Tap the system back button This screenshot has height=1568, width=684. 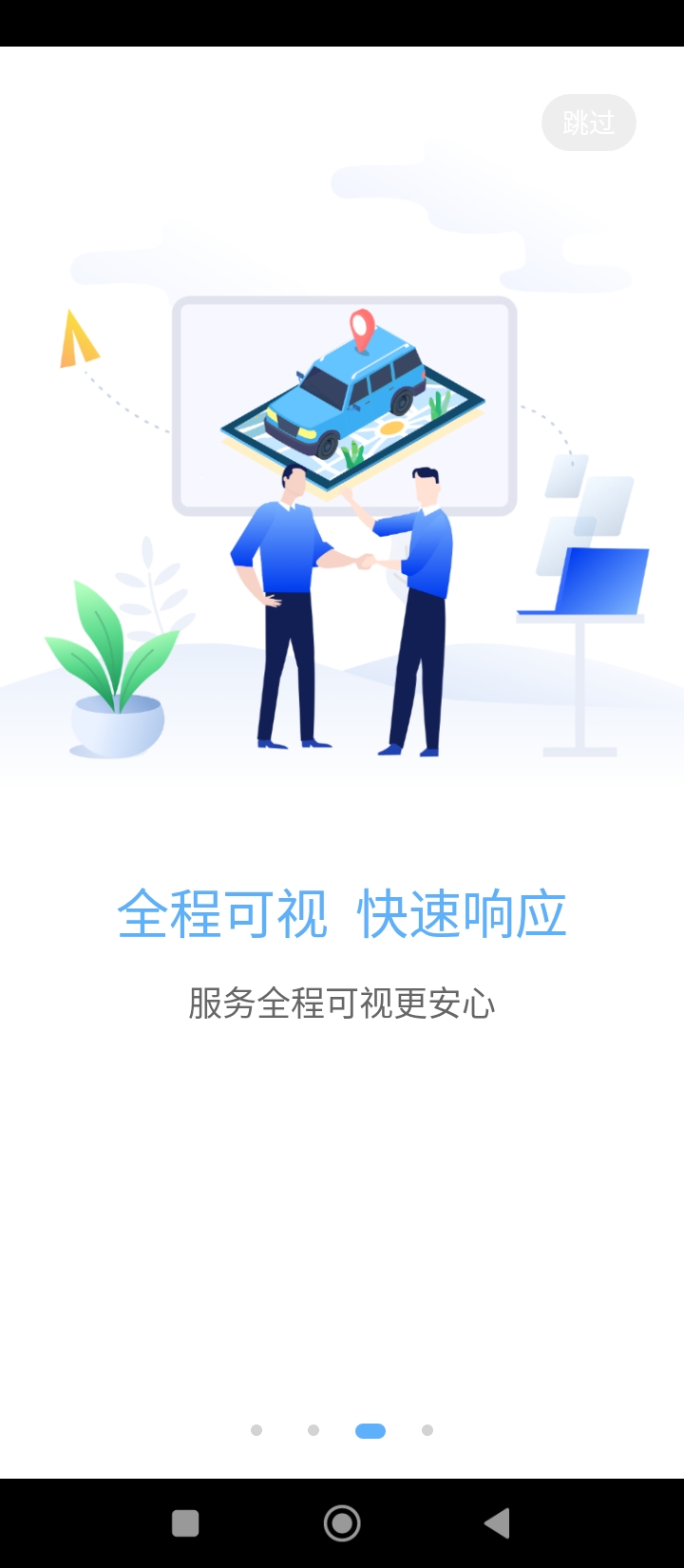click(x=497, y=1523)
